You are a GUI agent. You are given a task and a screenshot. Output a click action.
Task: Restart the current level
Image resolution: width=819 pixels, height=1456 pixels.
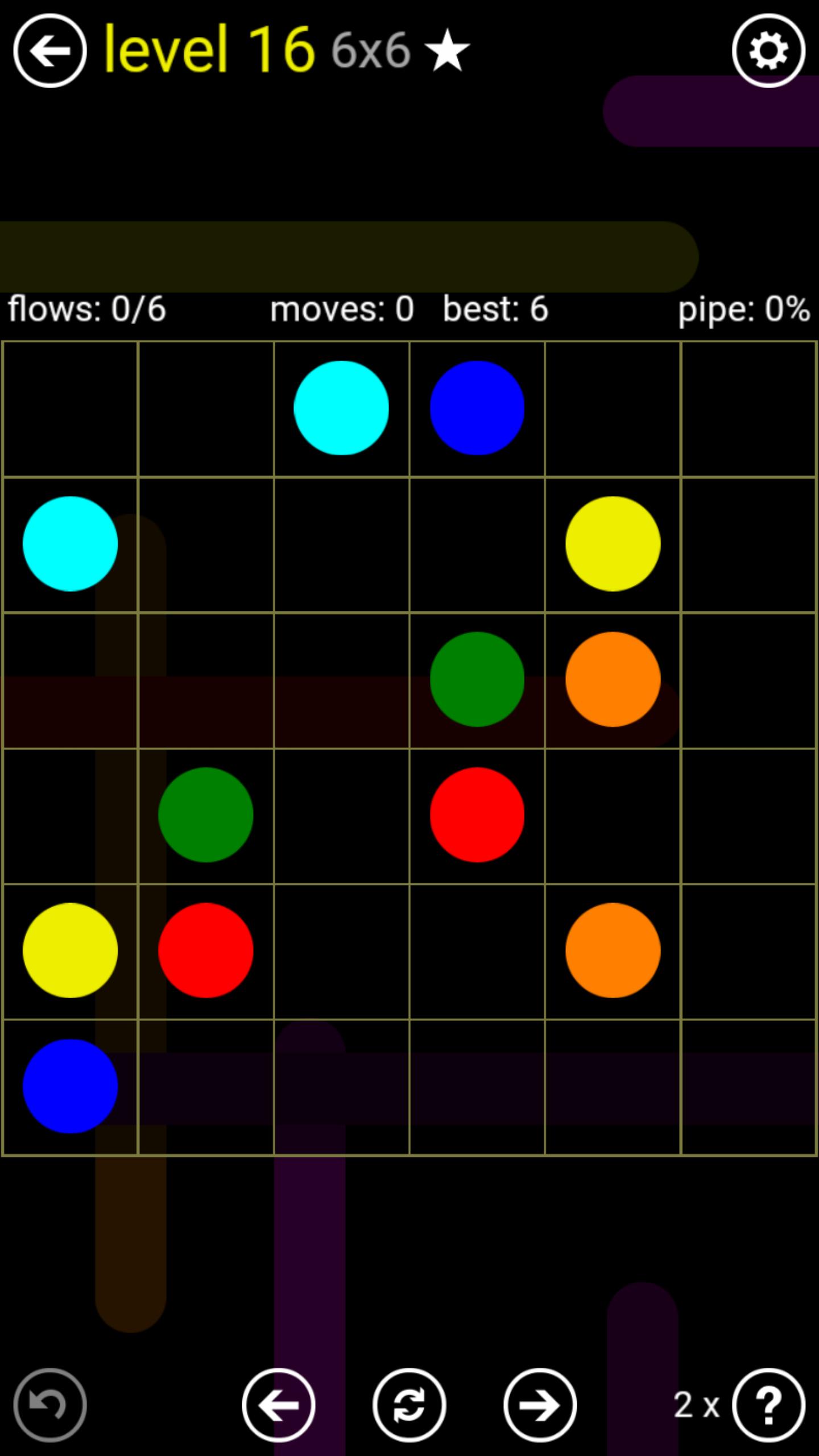[409, 1405]
